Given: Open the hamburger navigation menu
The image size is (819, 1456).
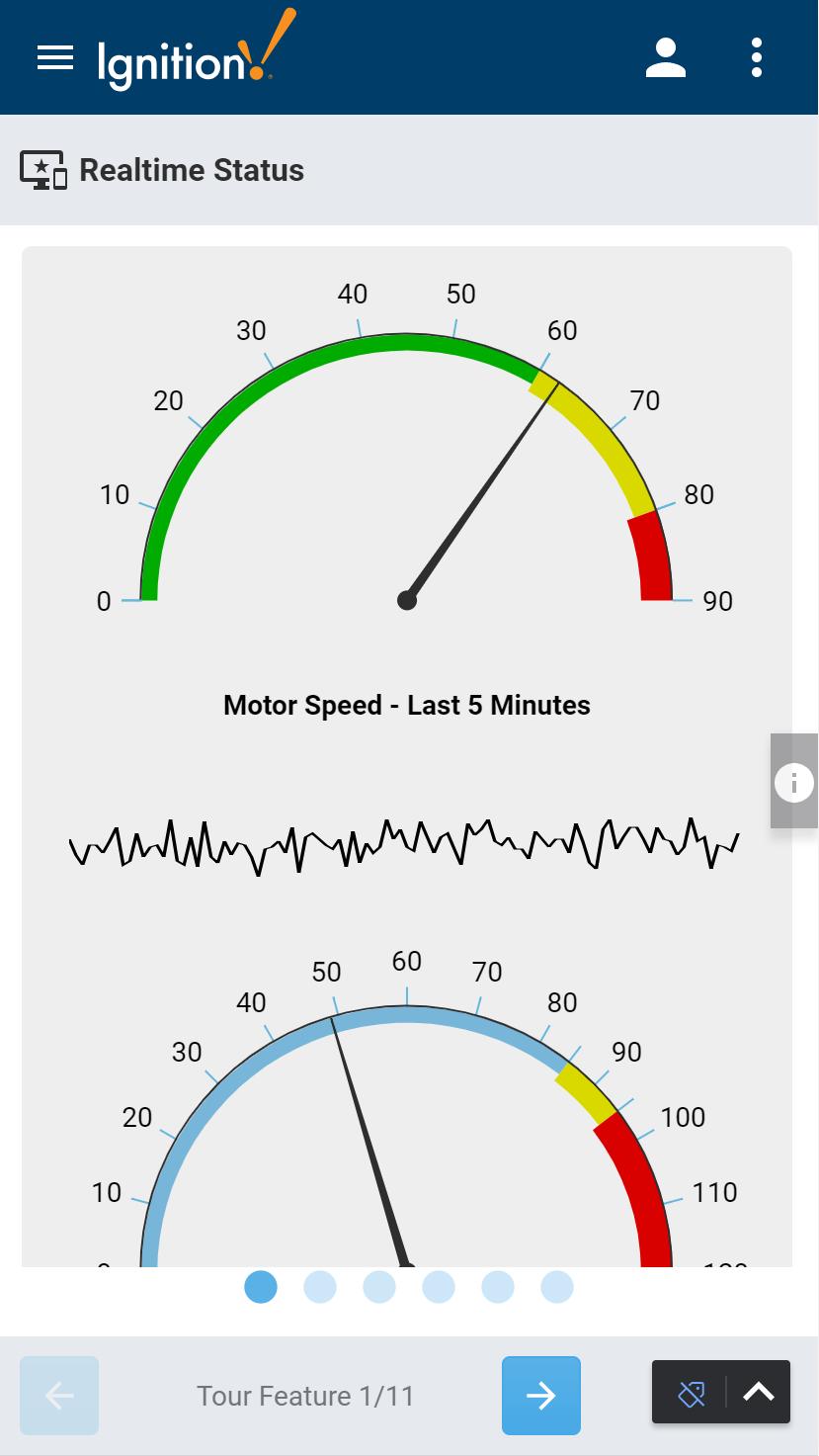Looking at the screenshot, I should pos(55,58).
